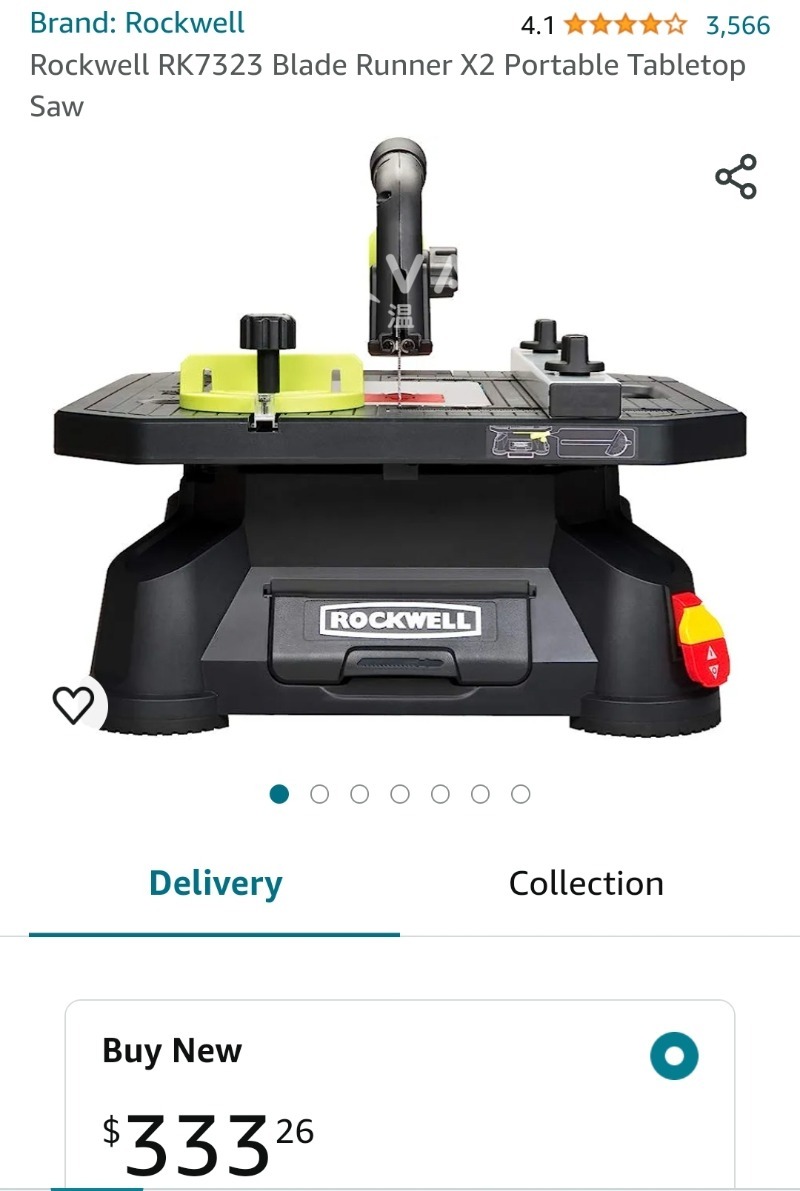The image size is (800, 1191).
Task: Click the share icon
Action: coord(737,176)
